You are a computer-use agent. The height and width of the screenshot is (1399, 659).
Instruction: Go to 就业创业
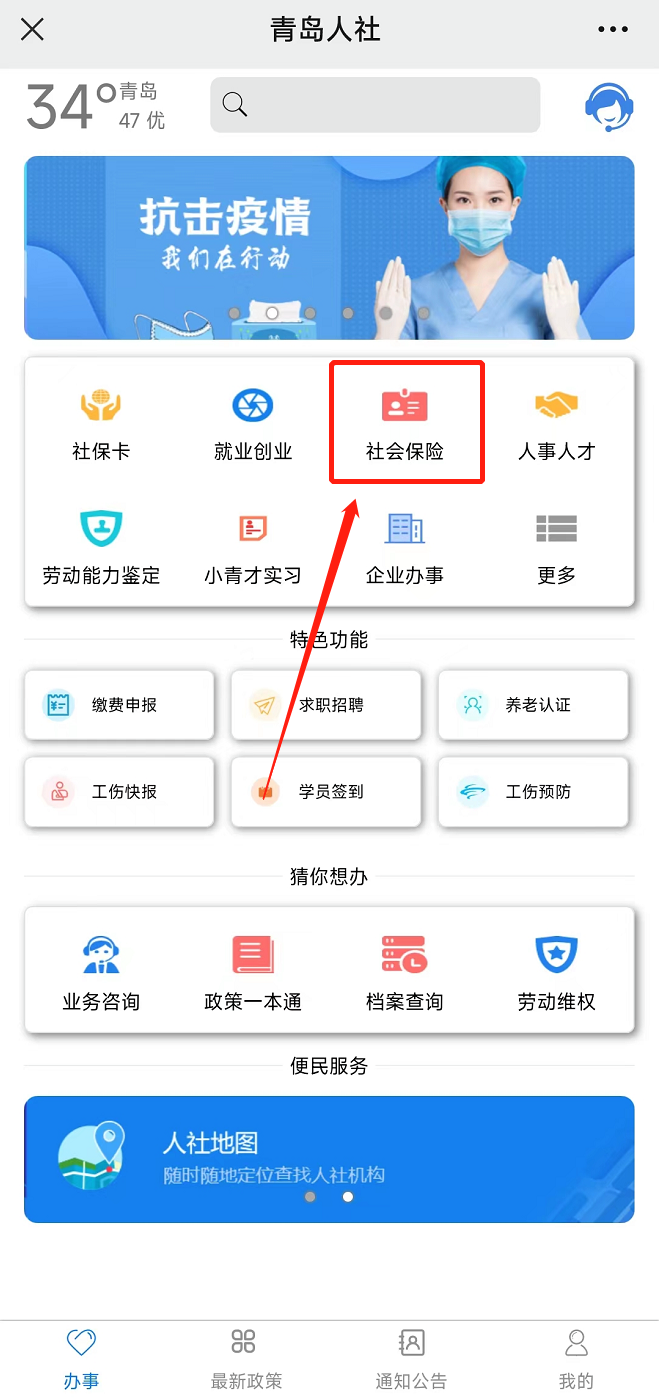(x=253, y=423)
